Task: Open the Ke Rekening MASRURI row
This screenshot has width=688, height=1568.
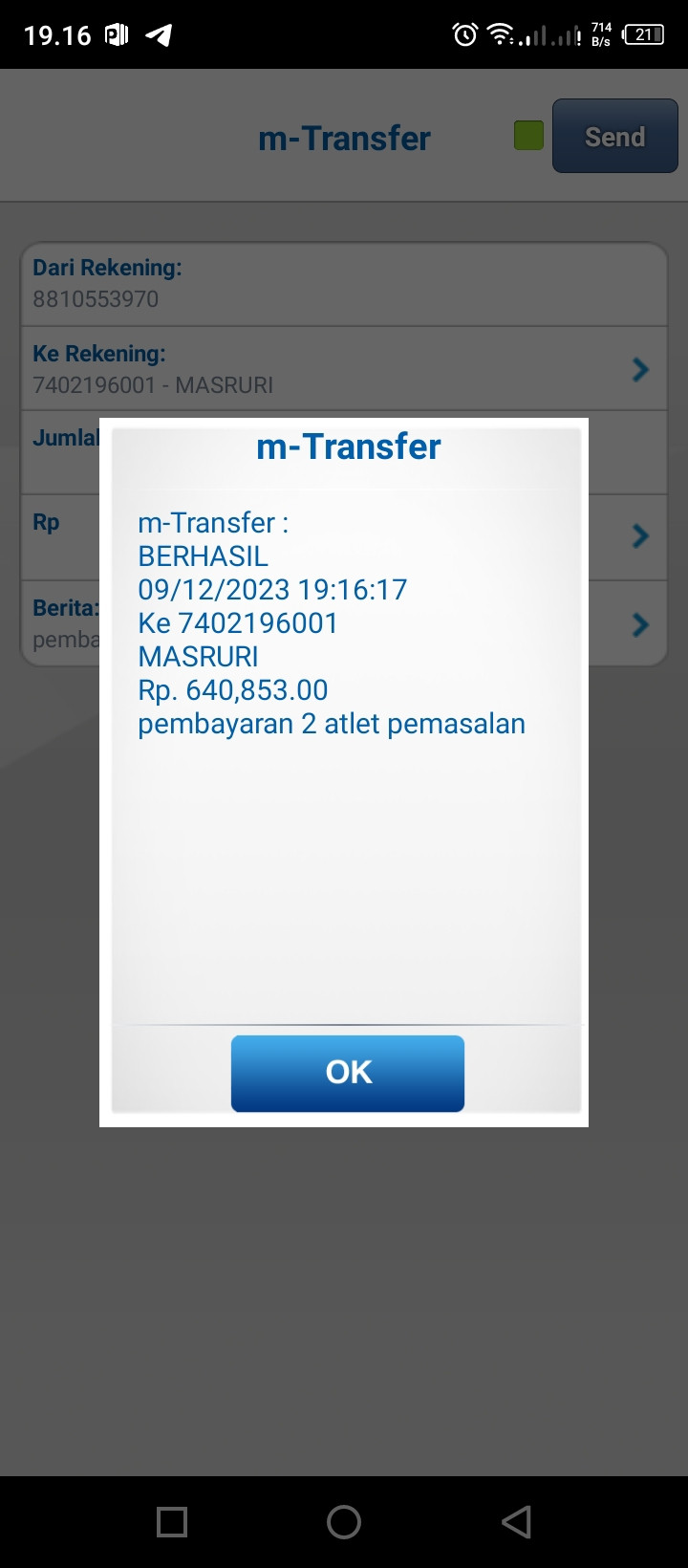Action: (344, 369)
